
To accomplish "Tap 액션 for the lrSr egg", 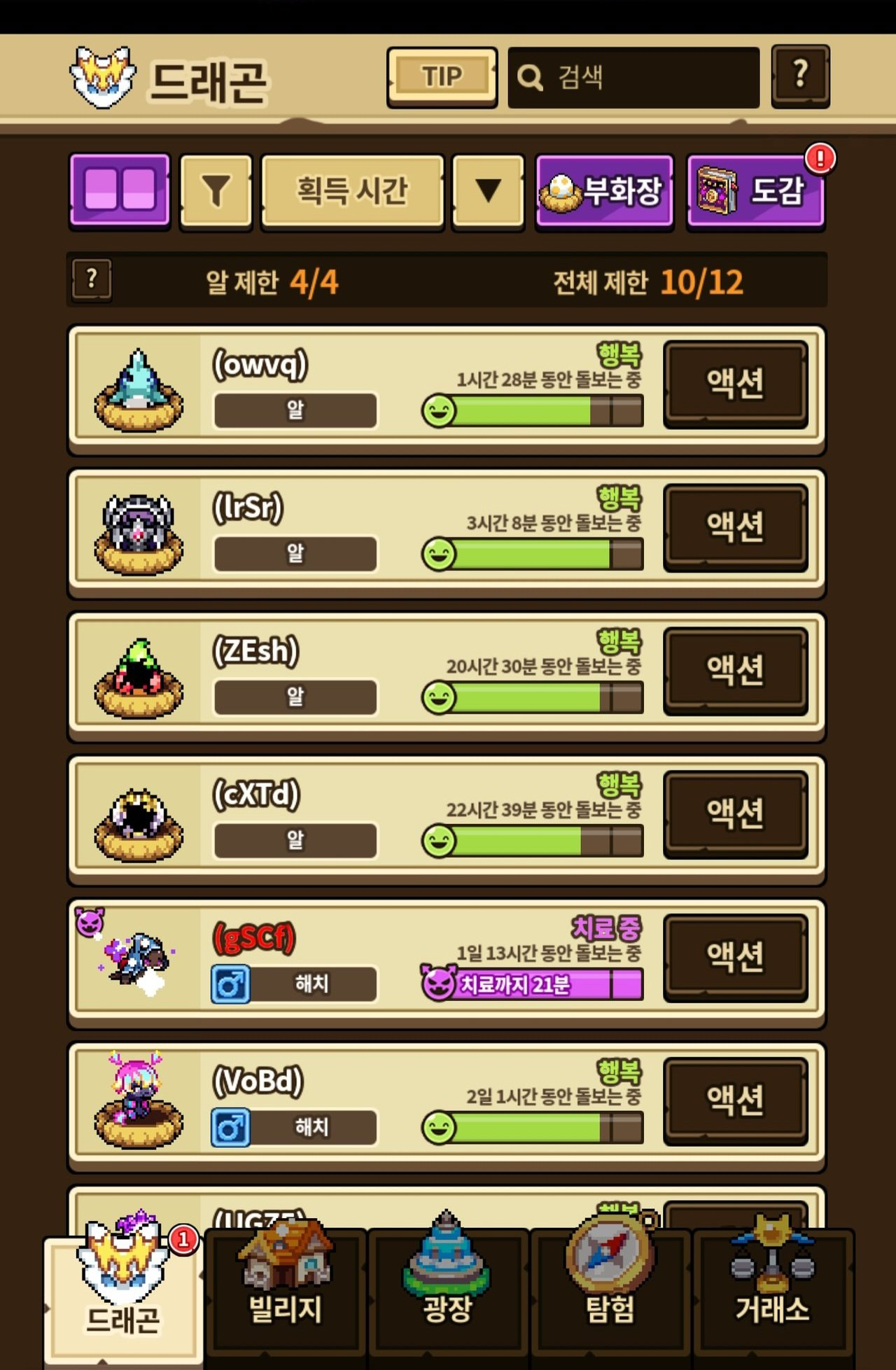I will pyautogui.click(x=735, y=527).
